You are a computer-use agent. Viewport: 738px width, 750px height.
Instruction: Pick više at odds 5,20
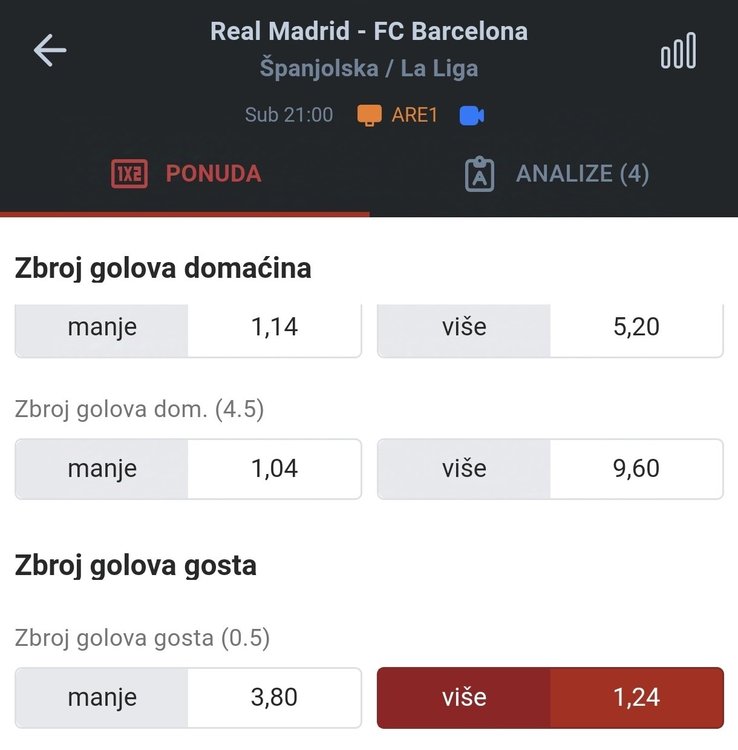549,327
